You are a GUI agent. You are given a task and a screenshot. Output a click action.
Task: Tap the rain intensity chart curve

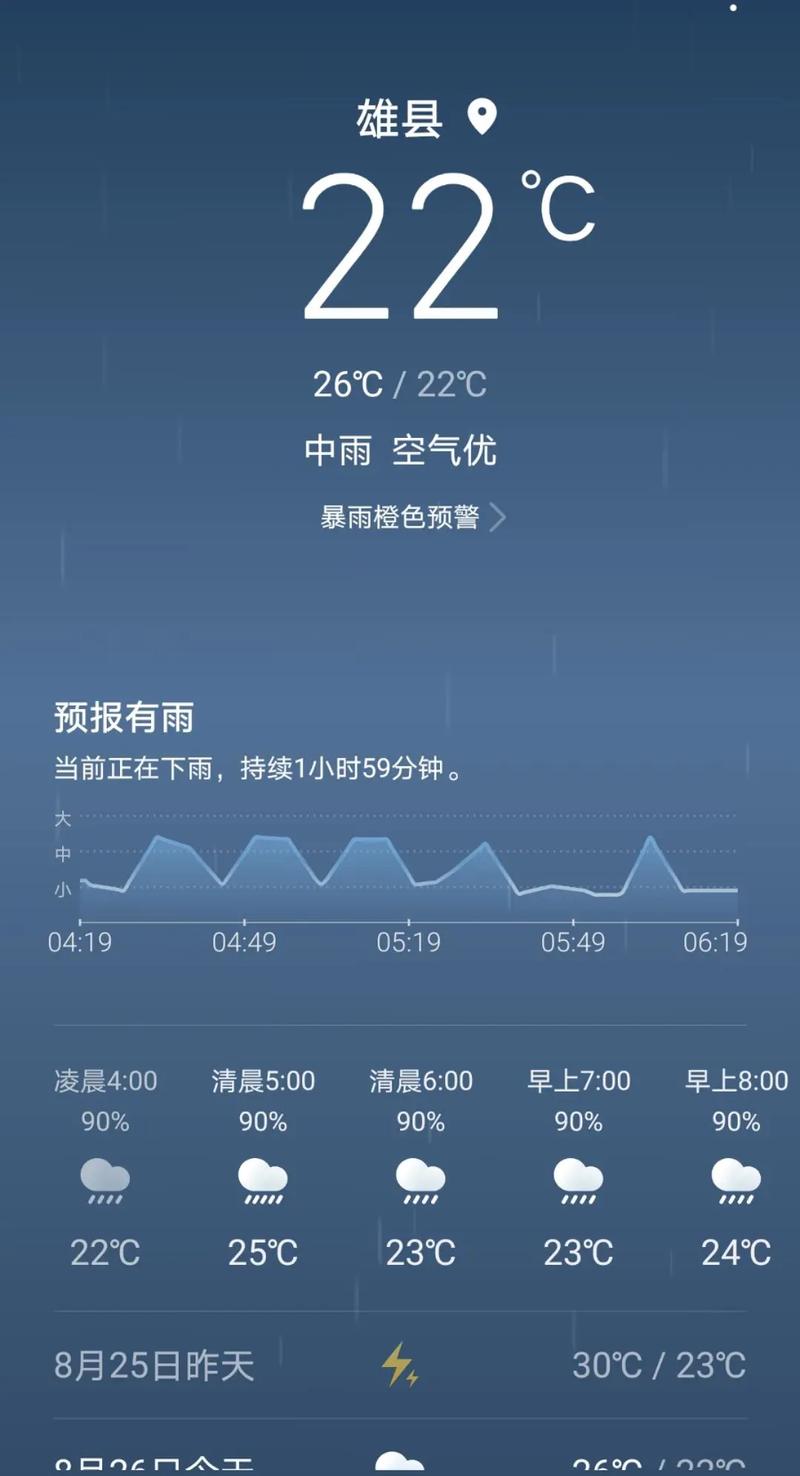(400, 865)
